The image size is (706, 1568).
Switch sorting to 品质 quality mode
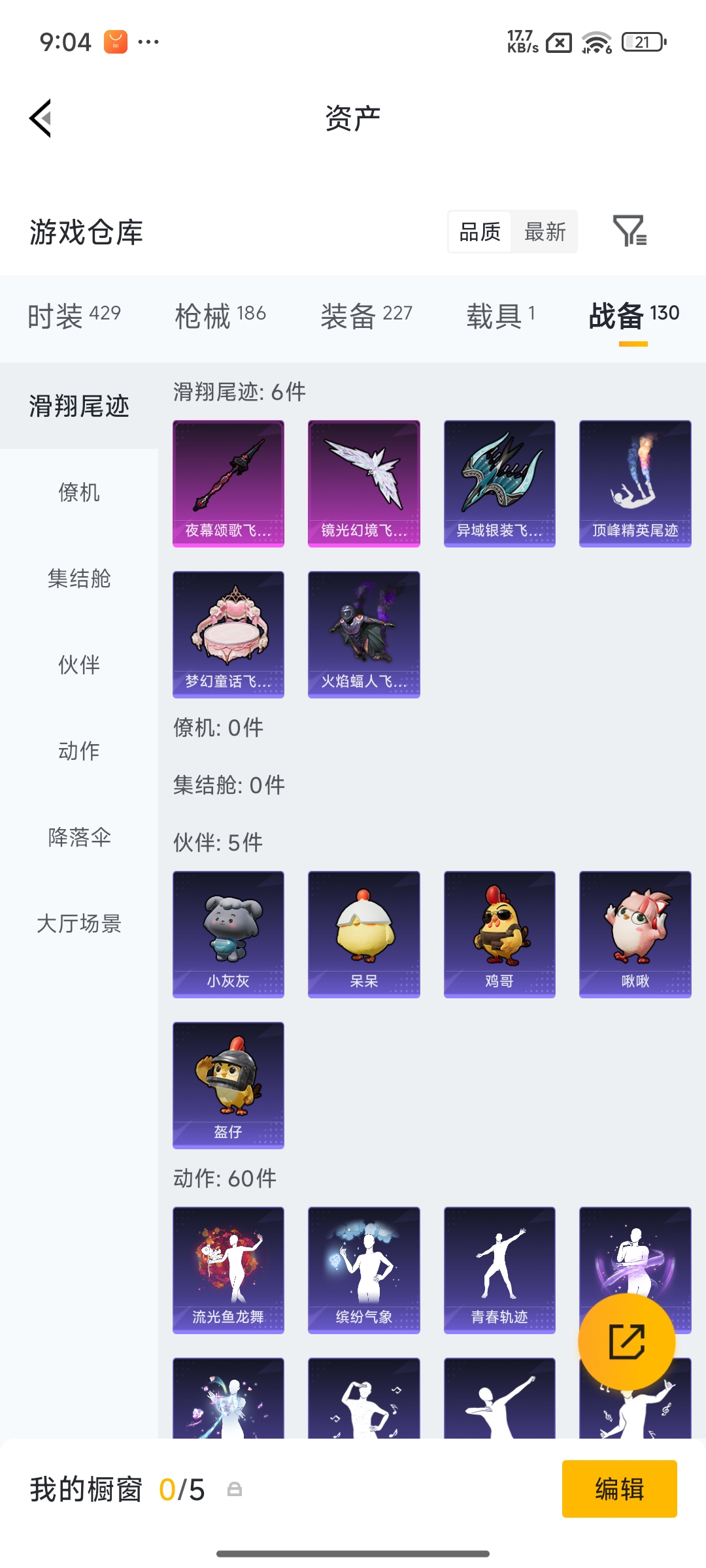pyautogui.click(x=480, y=232)
